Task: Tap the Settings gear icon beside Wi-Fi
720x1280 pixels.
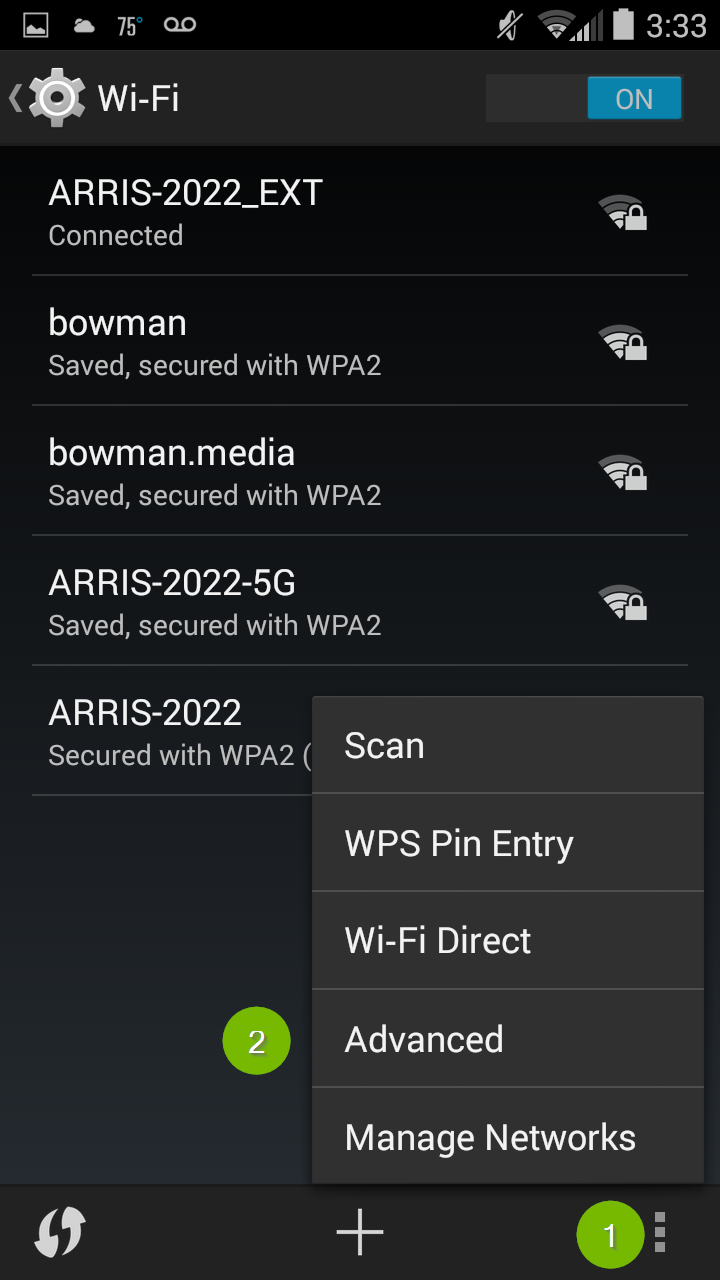Action: (x=57, y=97)
